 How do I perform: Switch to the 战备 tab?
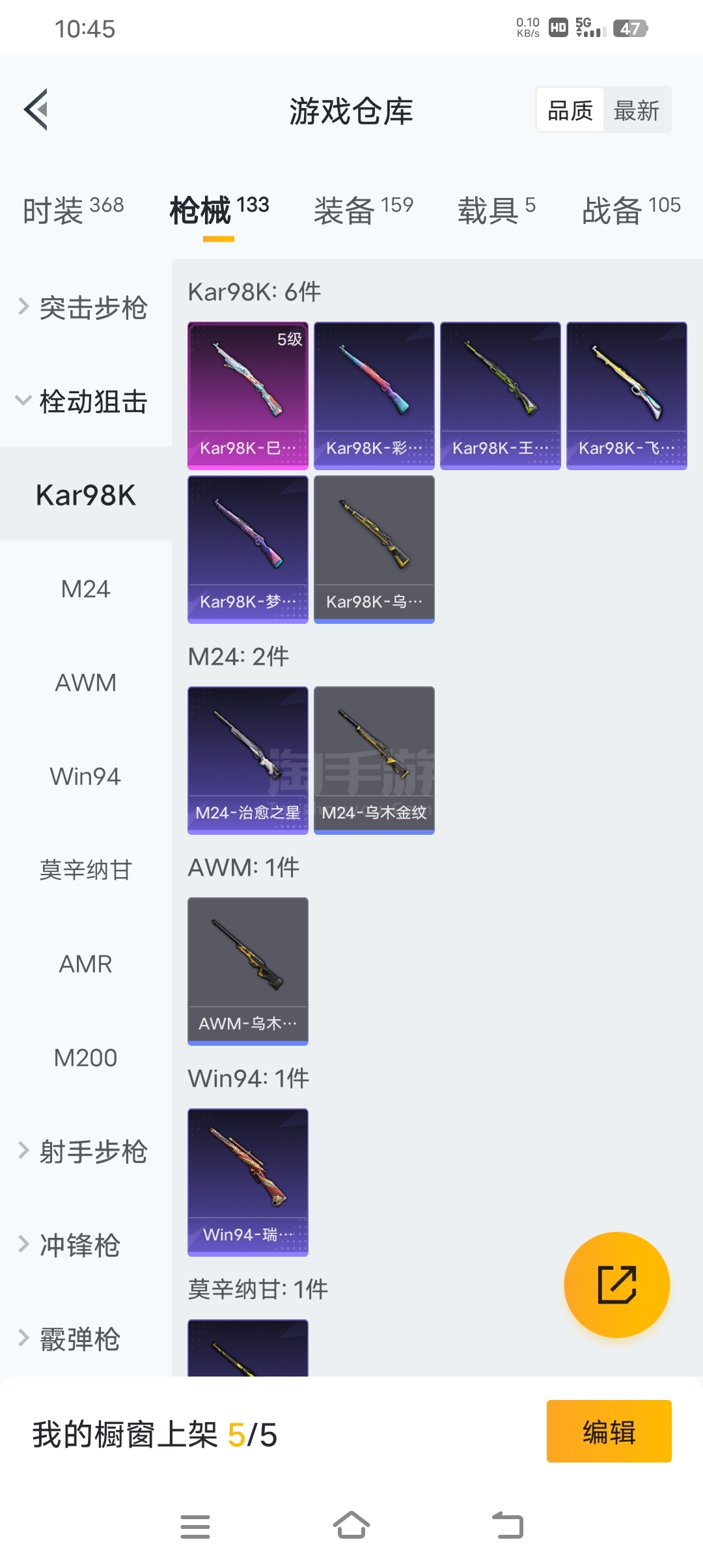coord(631,210)
